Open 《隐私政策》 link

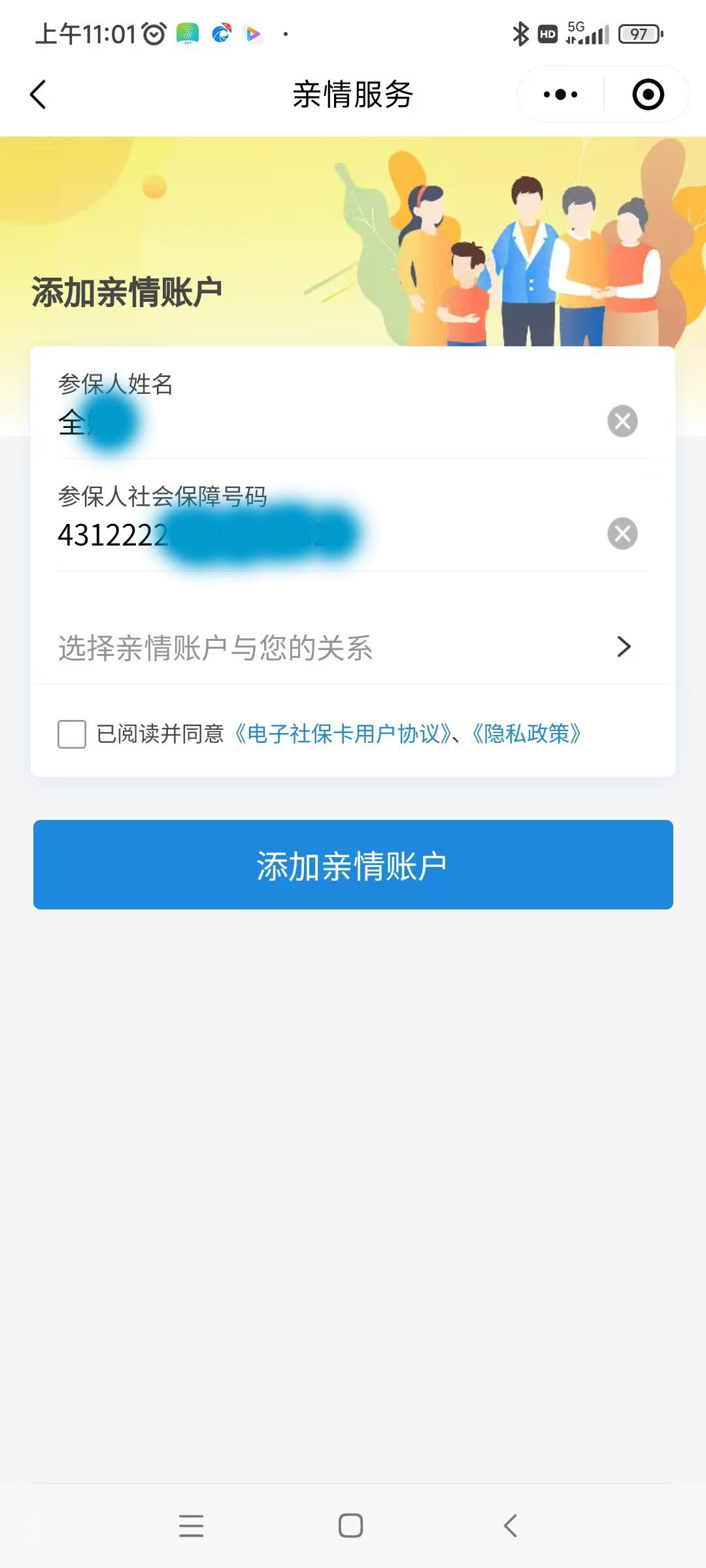526,734
